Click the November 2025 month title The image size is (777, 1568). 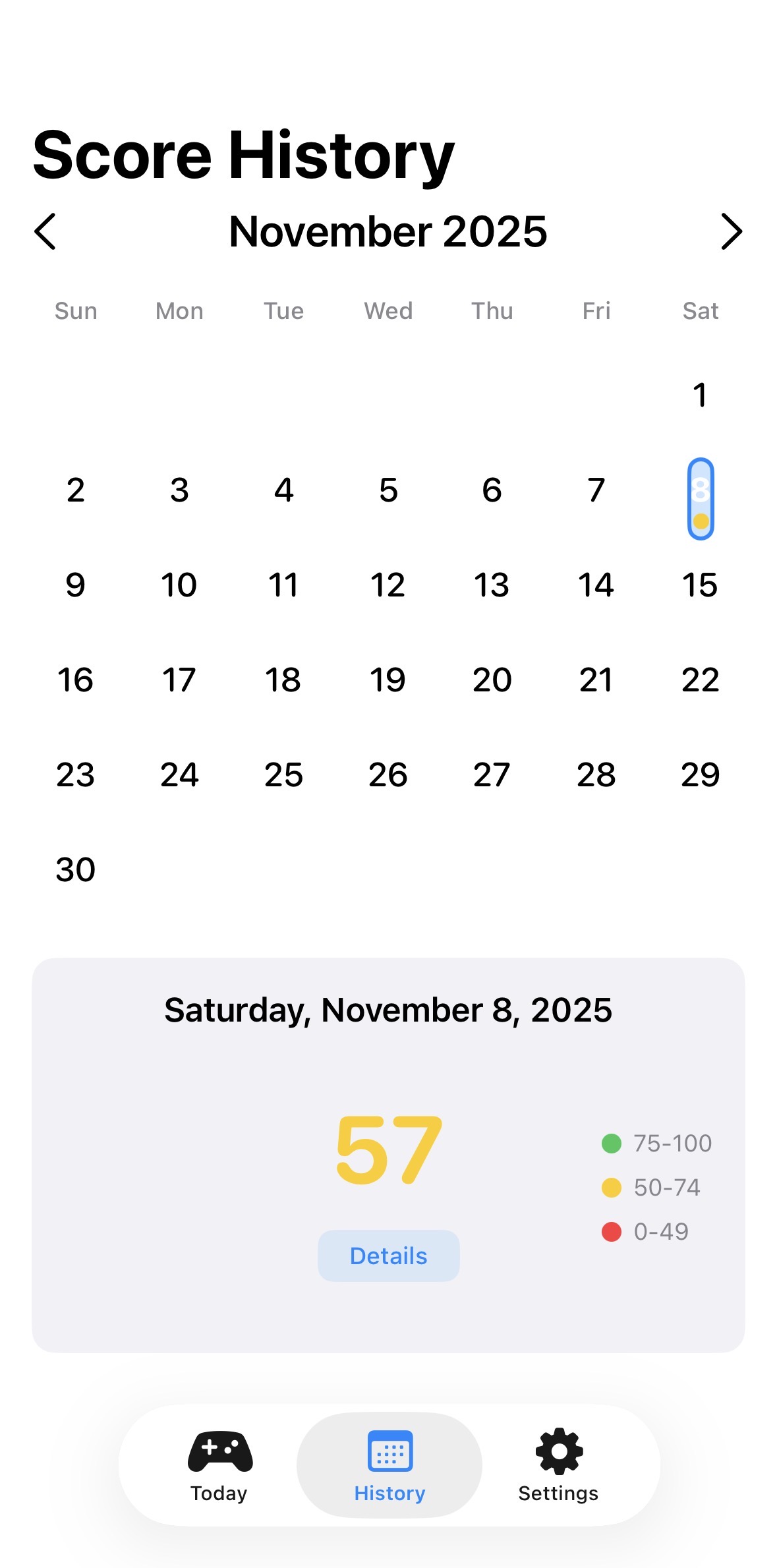(388, 232)
